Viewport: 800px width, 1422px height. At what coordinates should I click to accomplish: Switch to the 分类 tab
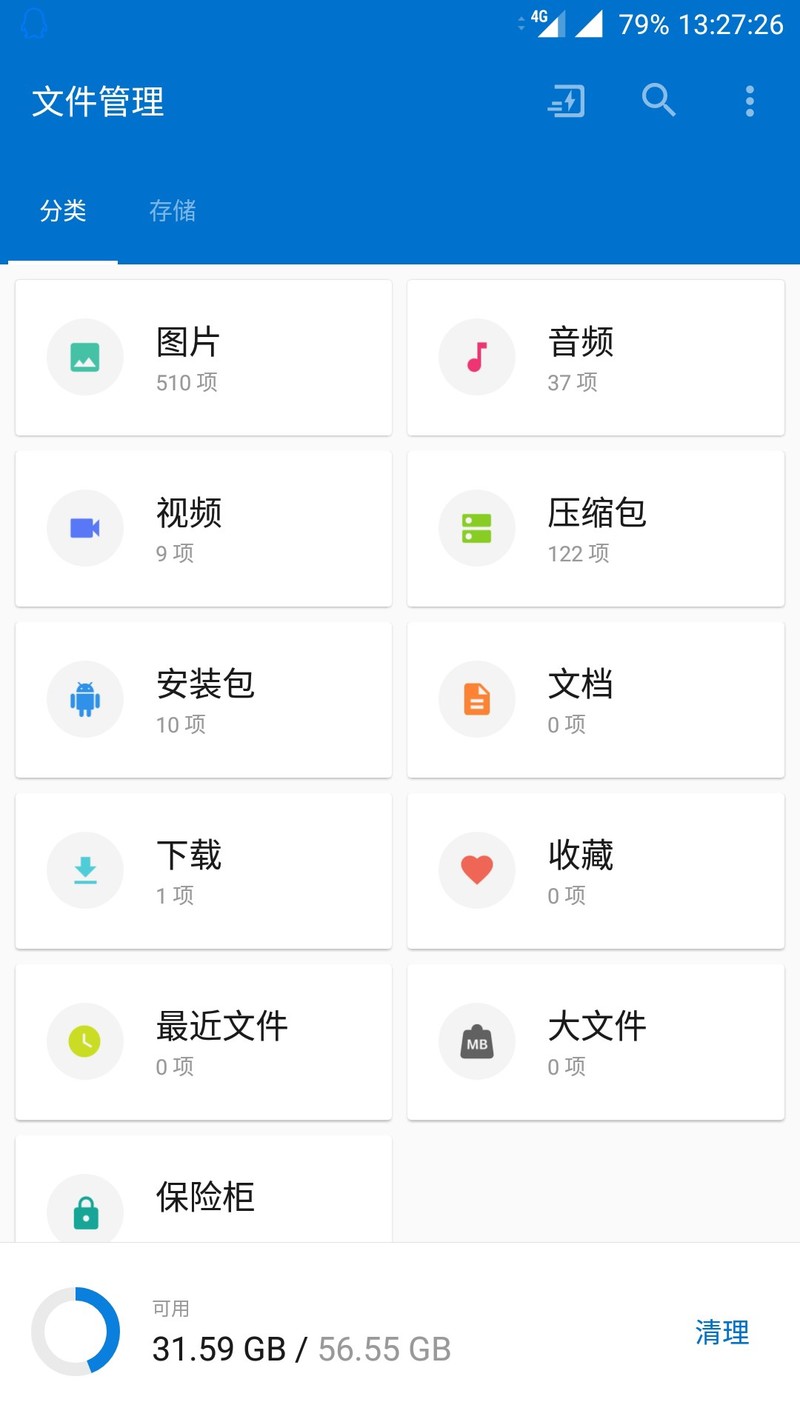click(63, 211)
